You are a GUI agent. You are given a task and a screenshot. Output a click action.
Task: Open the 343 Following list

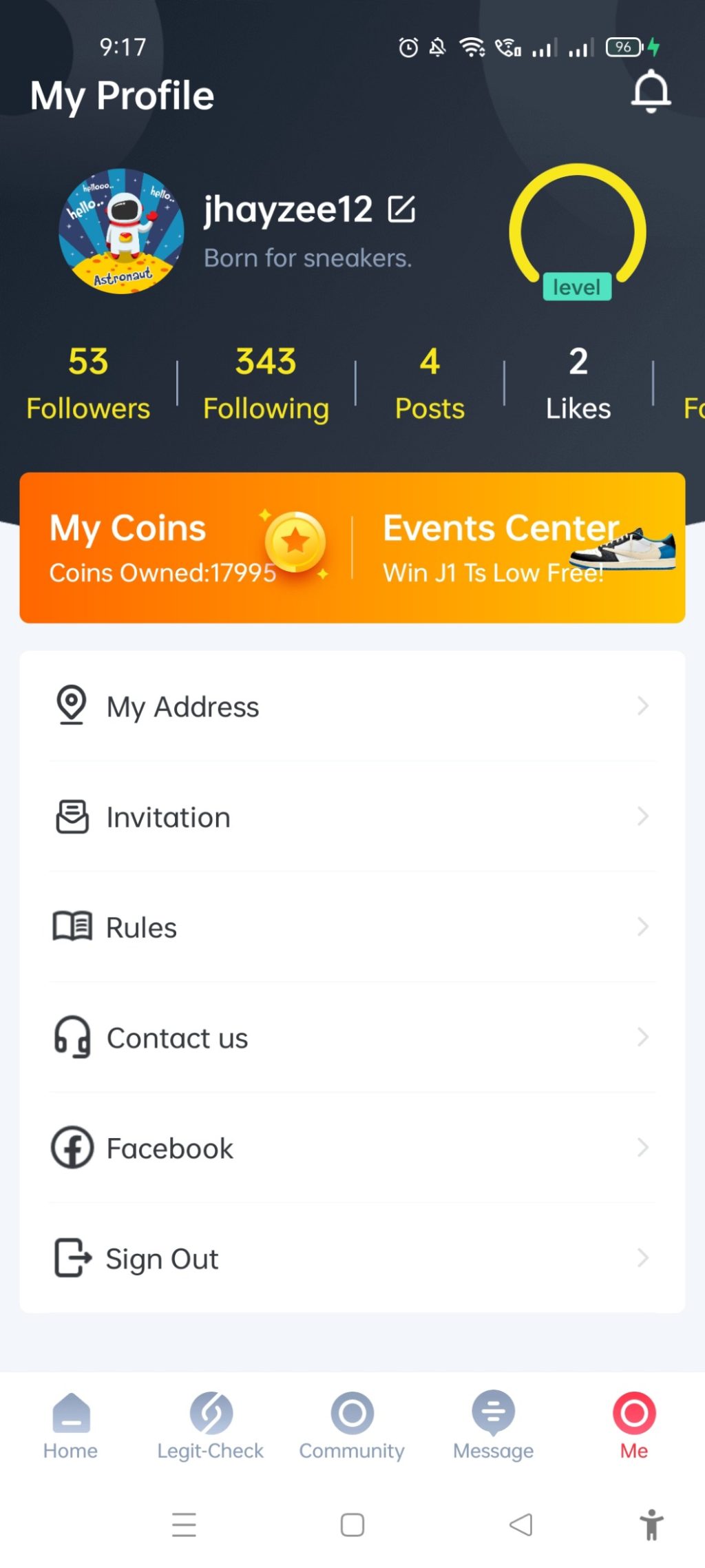pyautogui.click(x=266, y=384)
